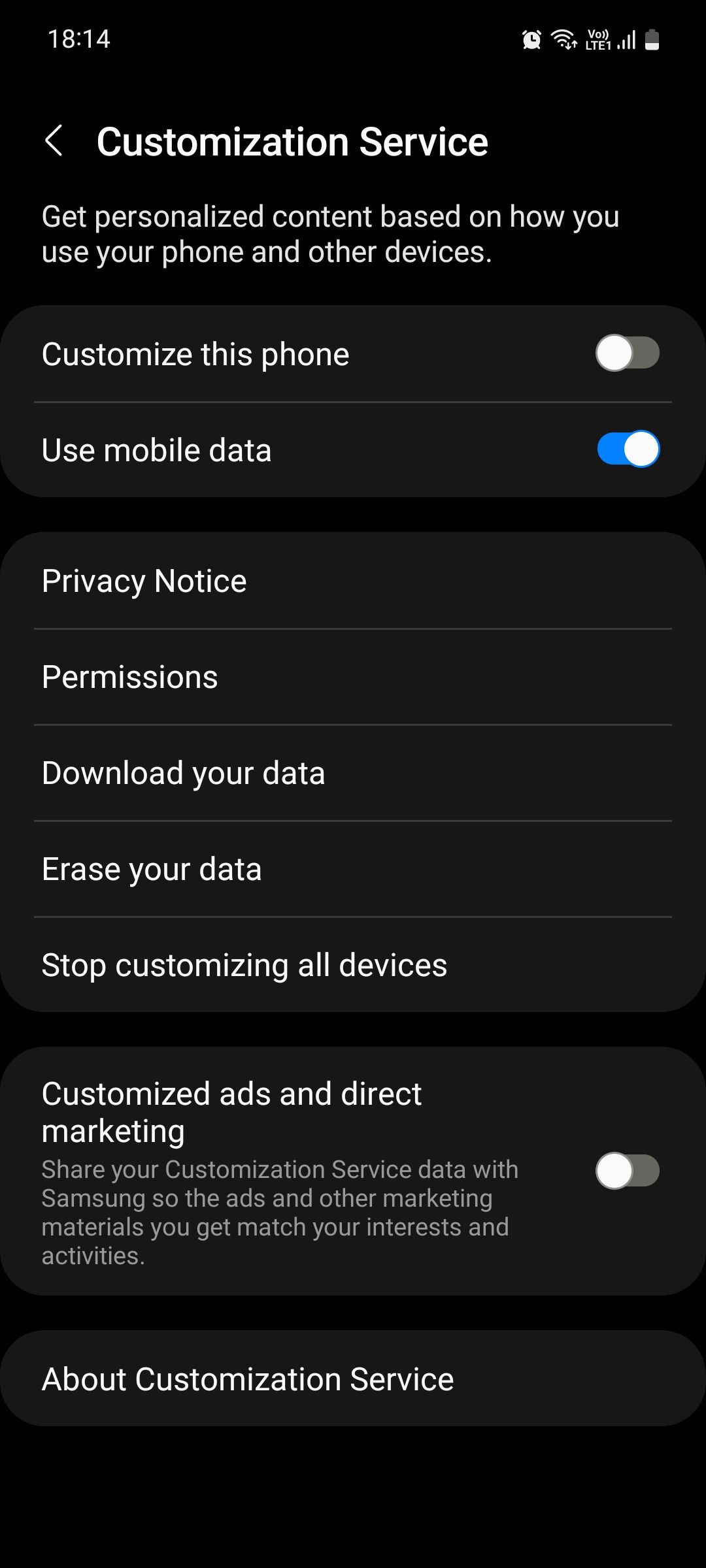The image size is (706, 1568).
Task: Disable Use mobile data
Action: click(x=630, y=449)
